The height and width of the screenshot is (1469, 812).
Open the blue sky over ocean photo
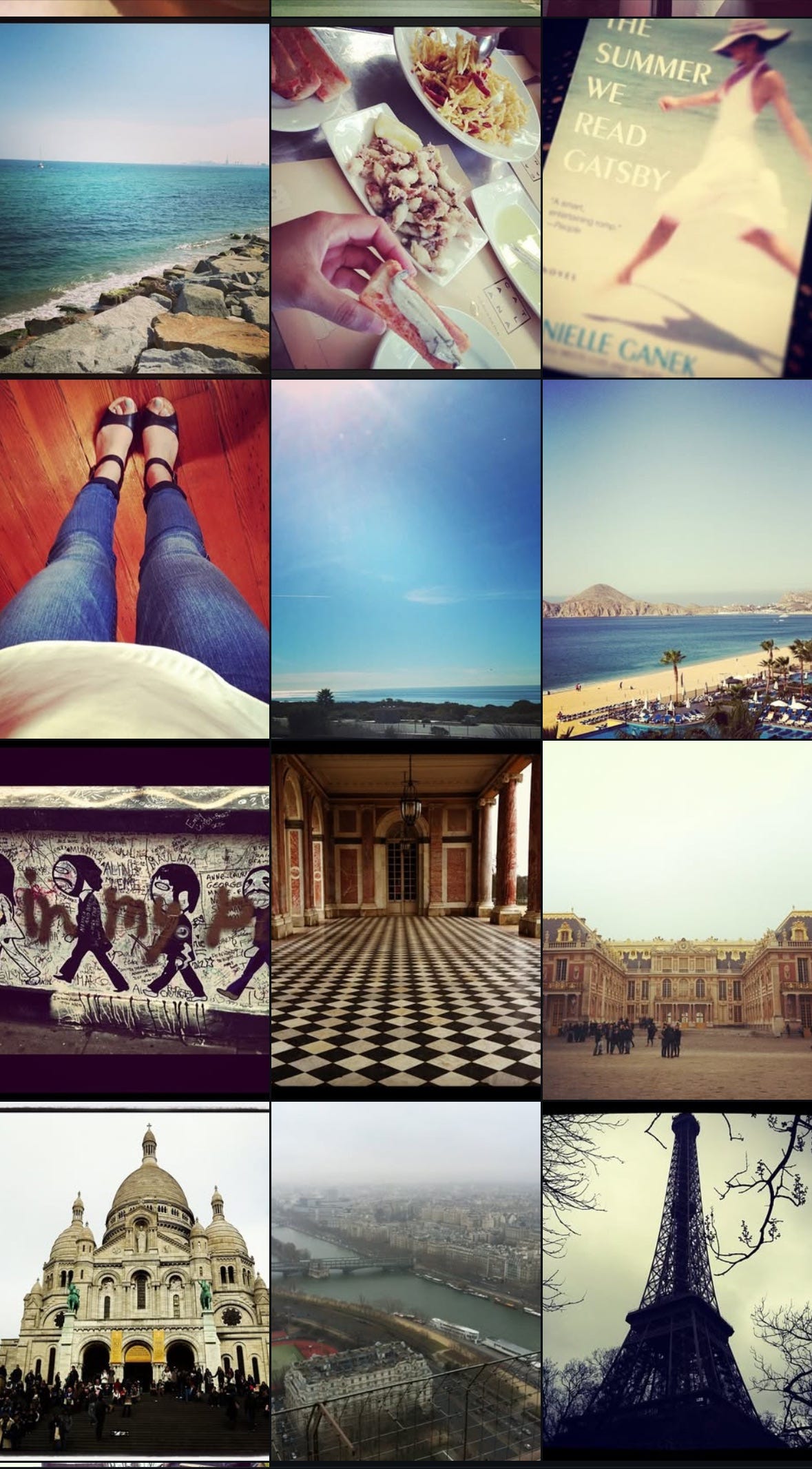click(x=405, y=559)
